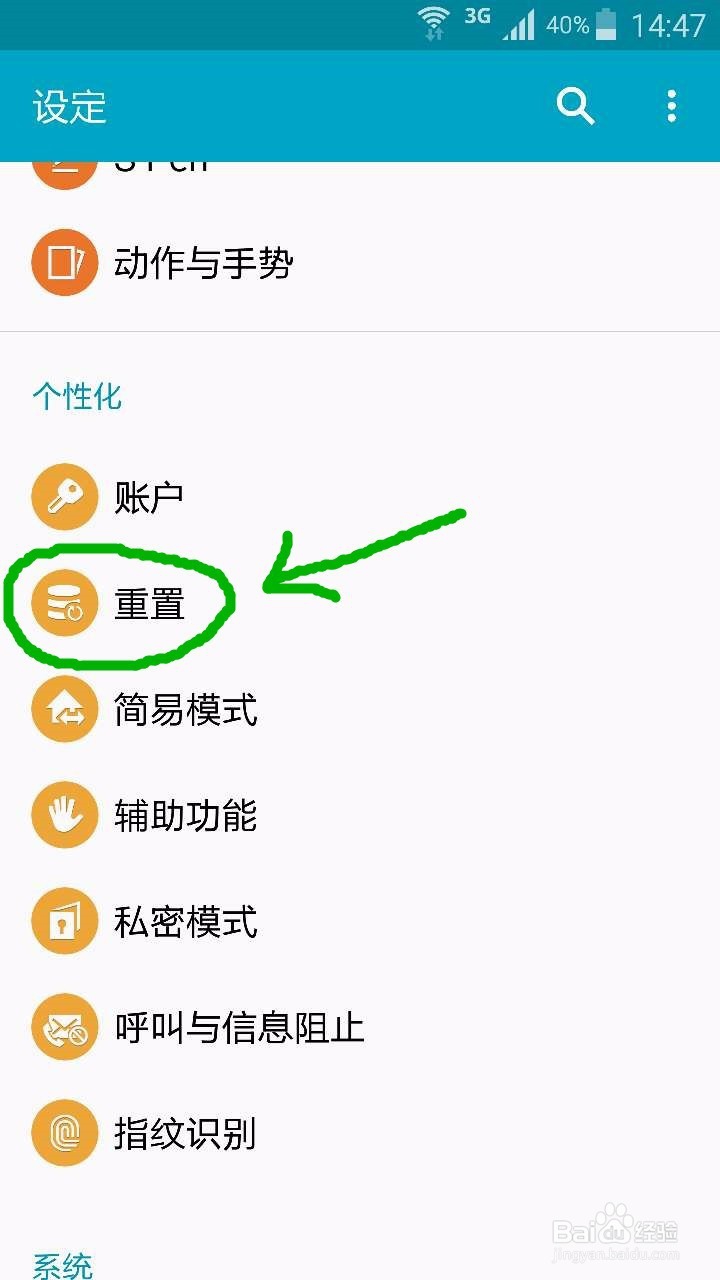Viewport: 720px width, 1280px height.
Task: Tap the 设定 (Settings) title text
Action: click(66, 106)
